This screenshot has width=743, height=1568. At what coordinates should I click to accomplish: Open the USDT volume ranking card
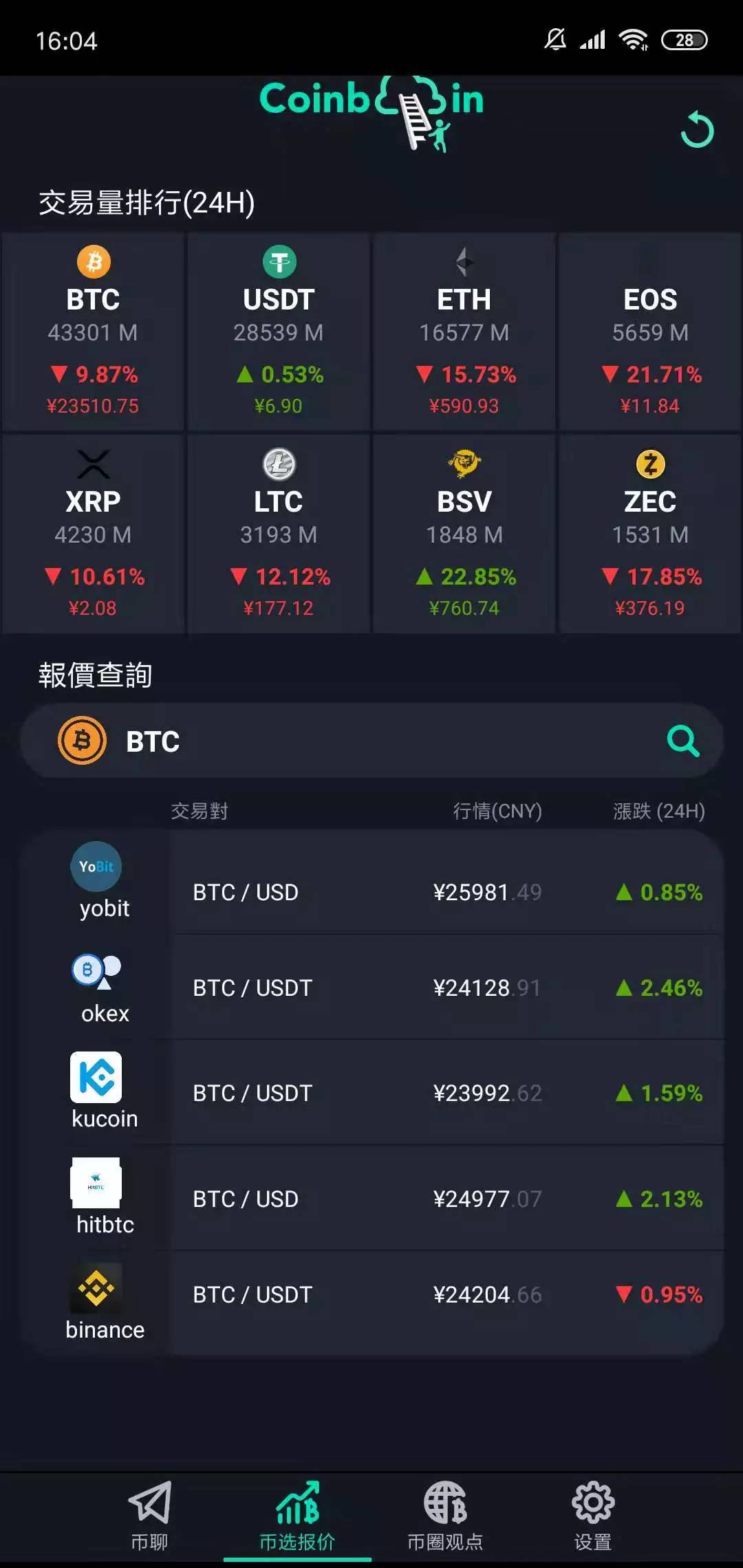click(279, 331)
